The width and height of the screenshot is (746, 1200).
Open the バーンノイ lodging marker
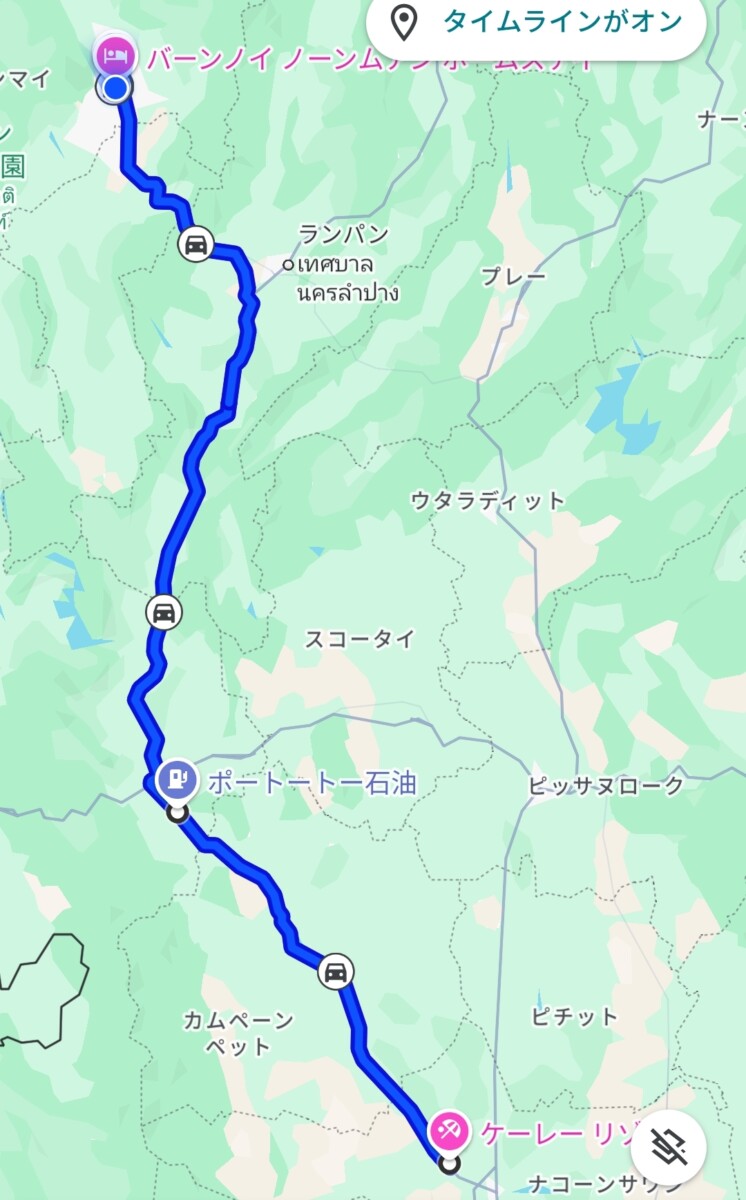click(x=117, y=54)
